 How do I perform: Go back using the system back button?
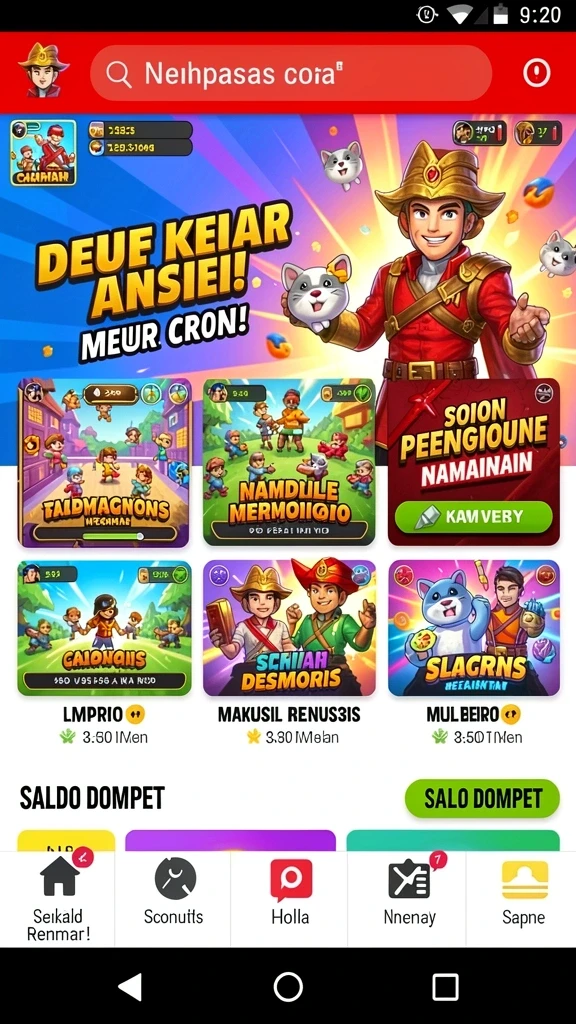[x=131, y=986]
